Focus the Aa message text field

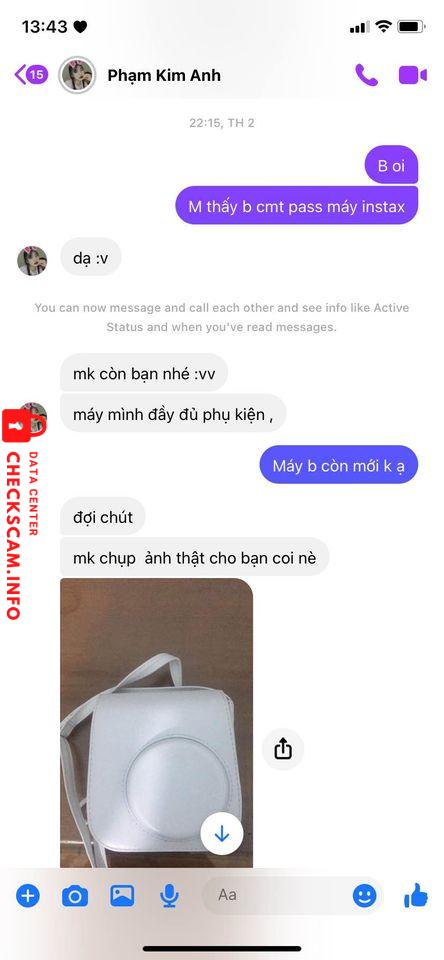pos(277,895)
